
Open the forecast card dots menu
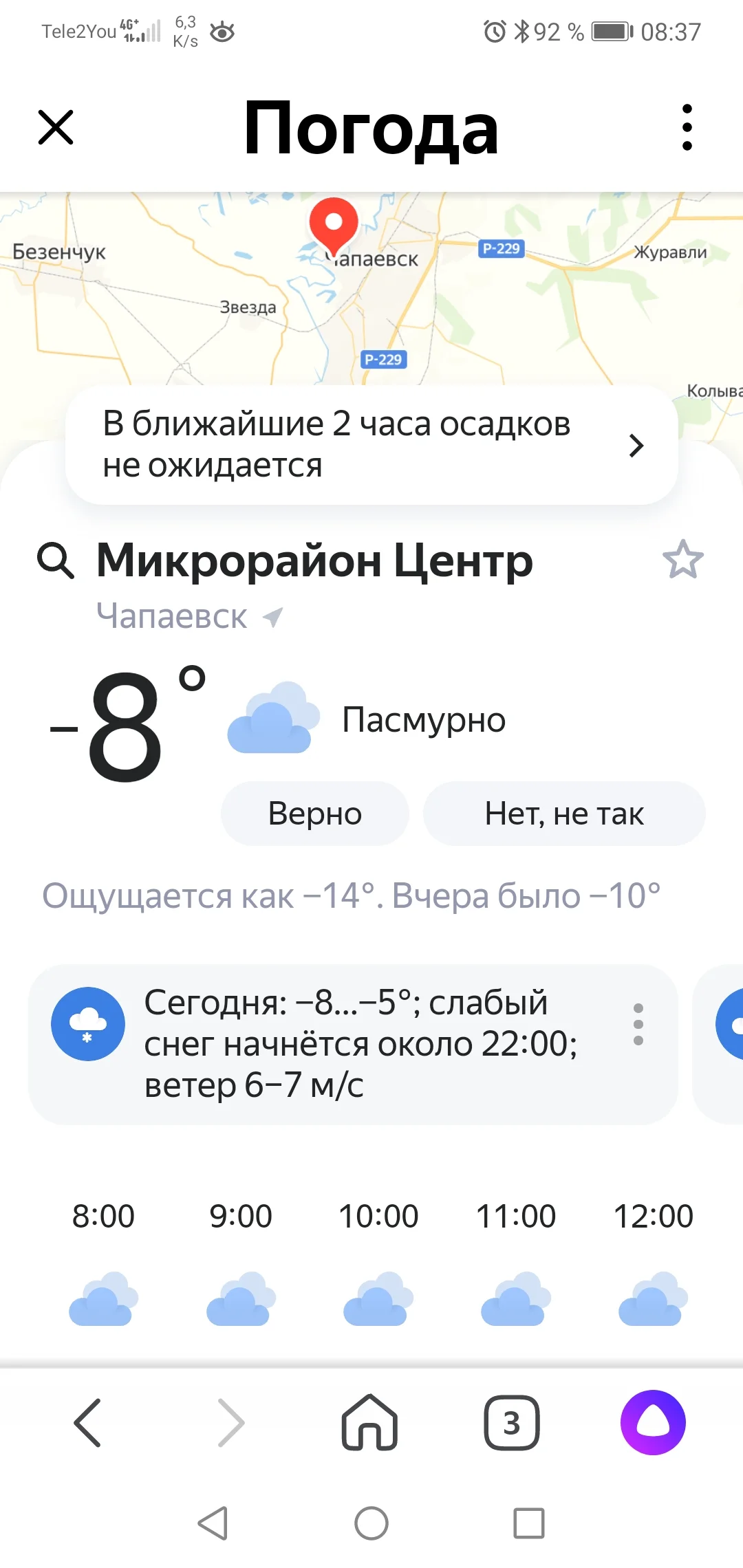tap(637, 1023)
